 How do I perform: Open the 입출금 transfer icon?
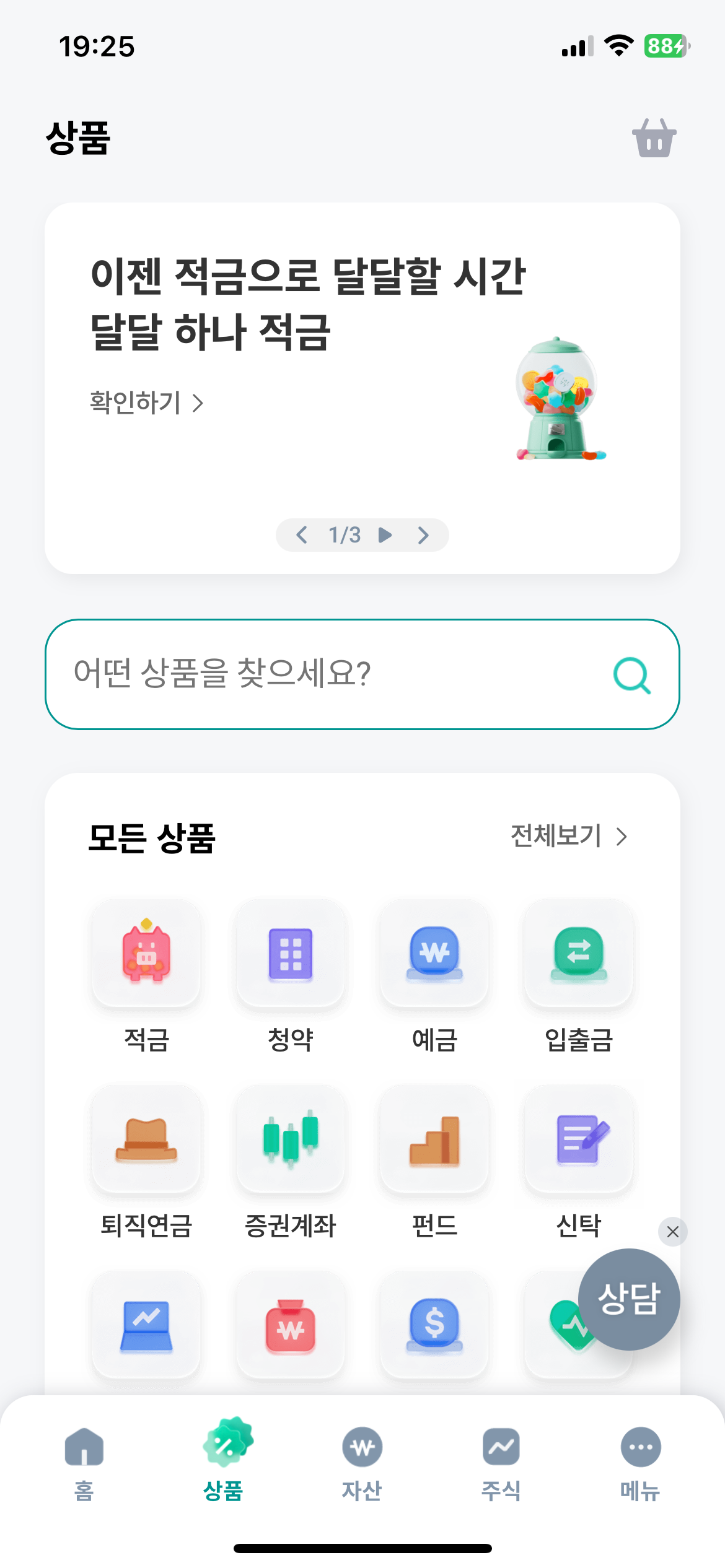click(x=578, y=954)
